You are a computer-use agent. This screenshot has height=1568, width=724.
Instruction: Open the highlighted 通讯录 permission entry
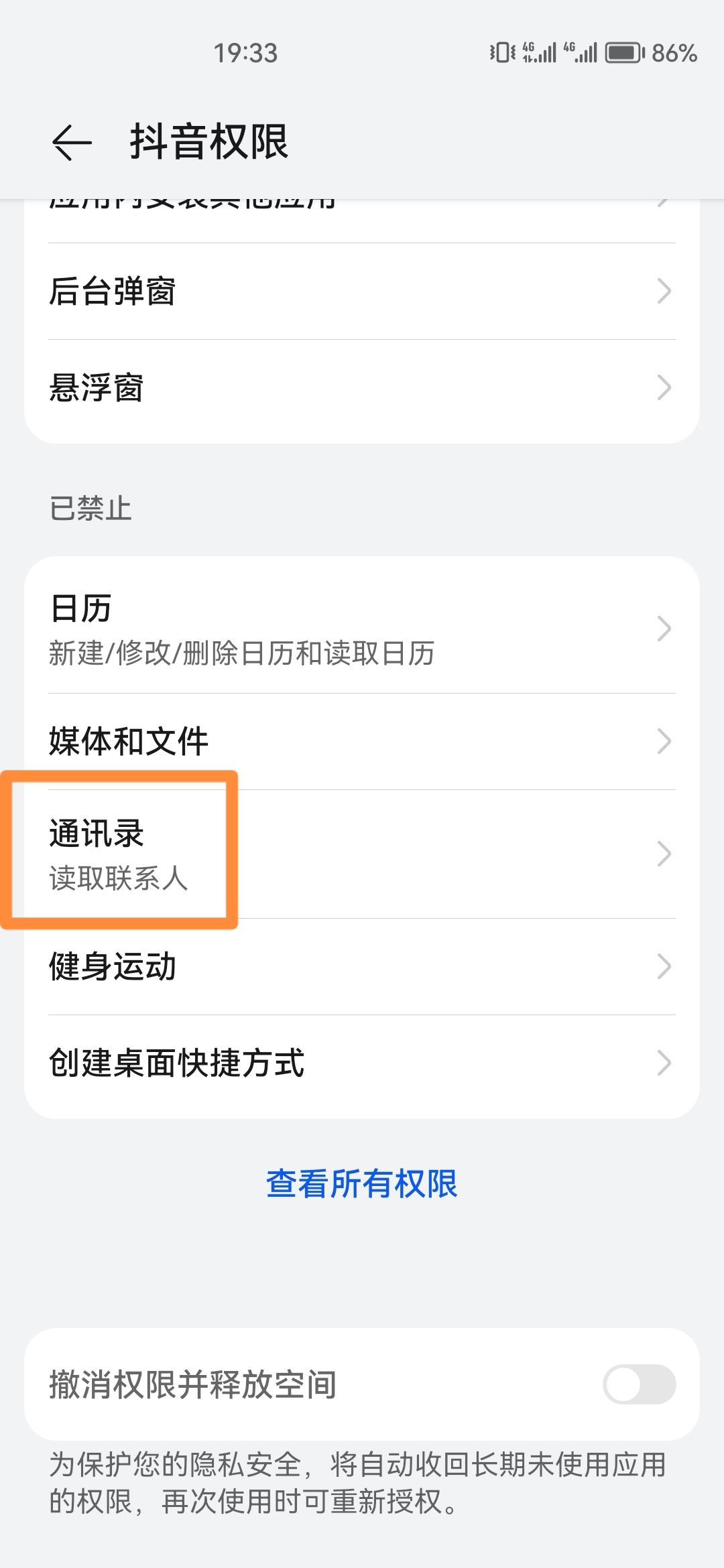(362, 854)
